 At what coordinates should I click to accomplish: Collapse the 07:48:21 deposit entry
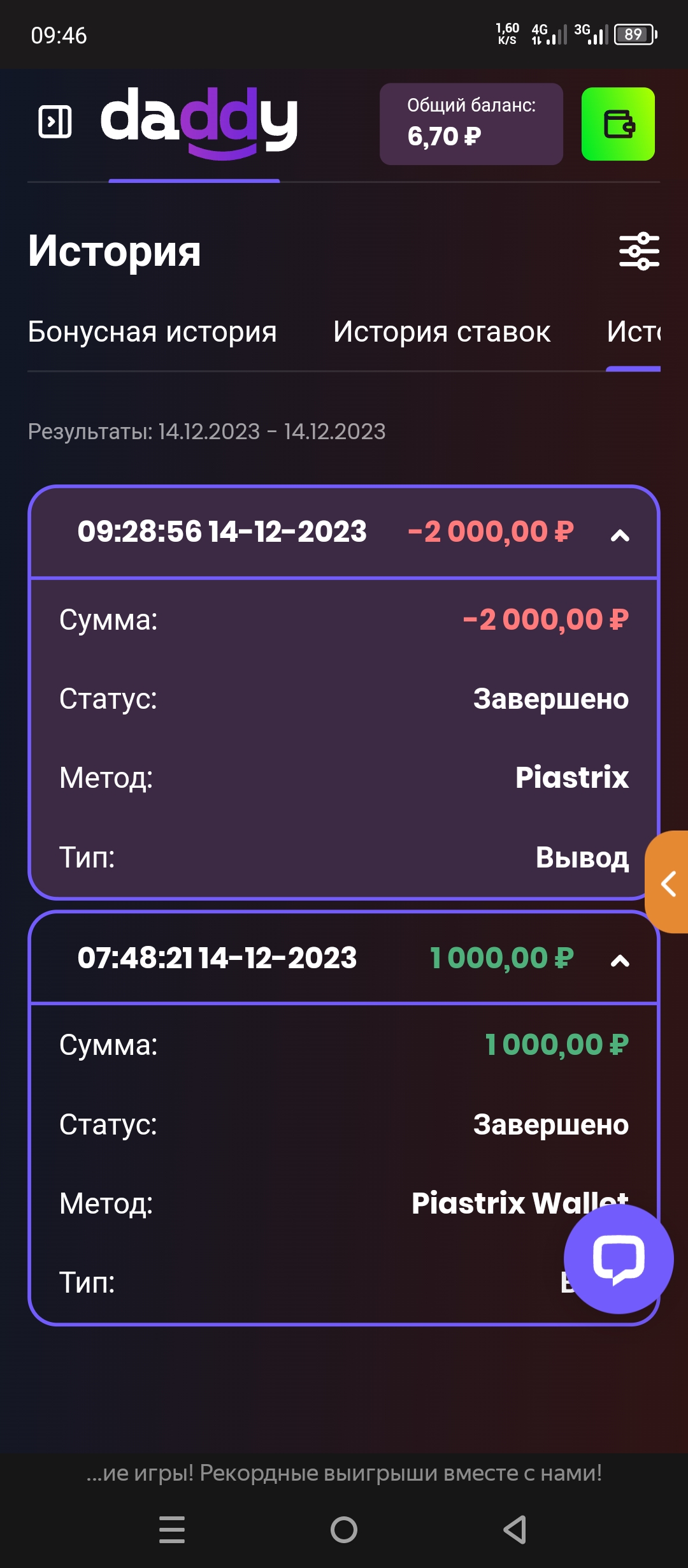(620, 961)
